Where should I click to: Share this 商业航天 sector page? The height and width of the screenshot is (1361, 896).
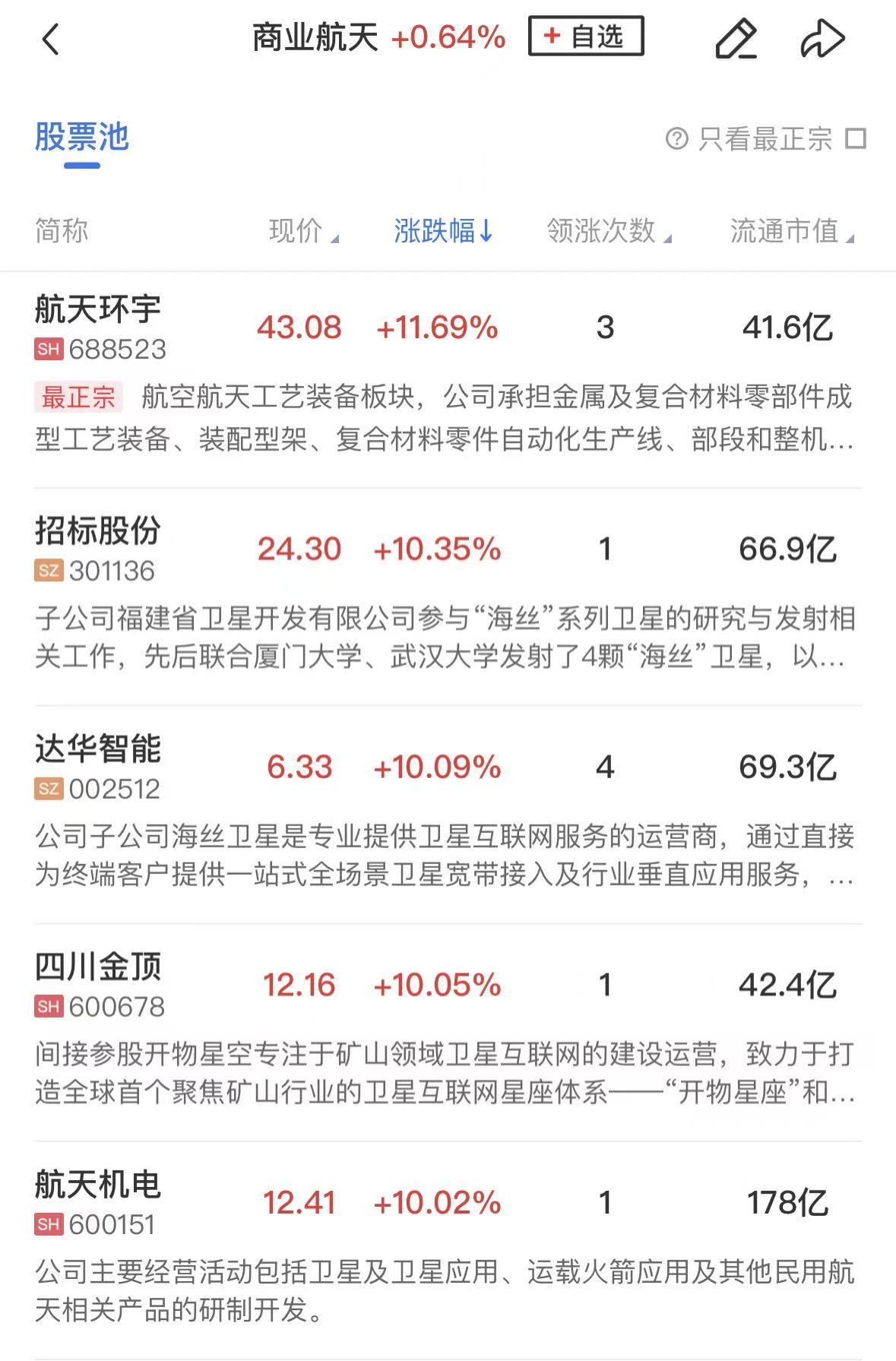(x=822, y=39)
